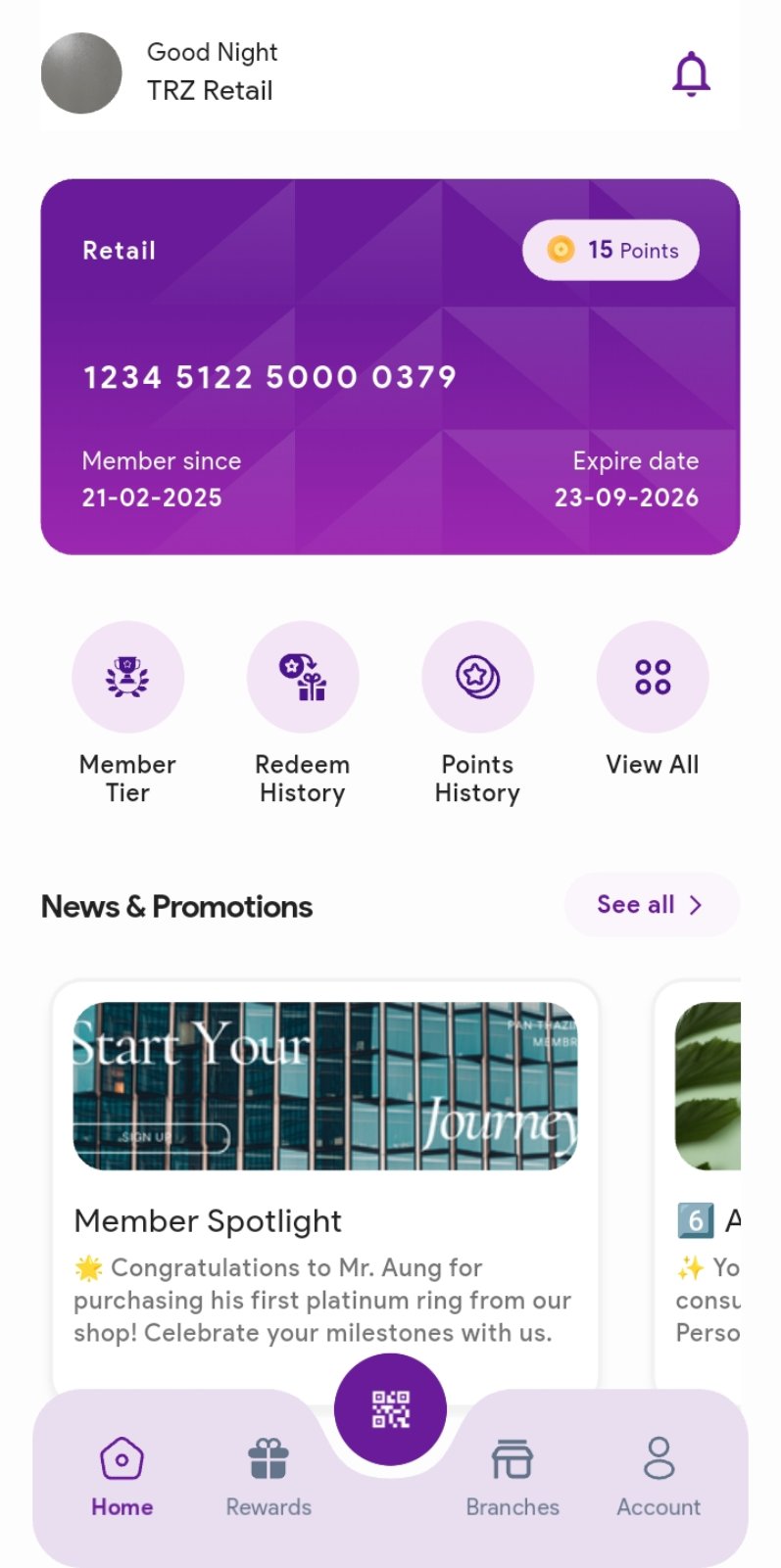Tap the profile avatar picture

[x=81, y=73]
